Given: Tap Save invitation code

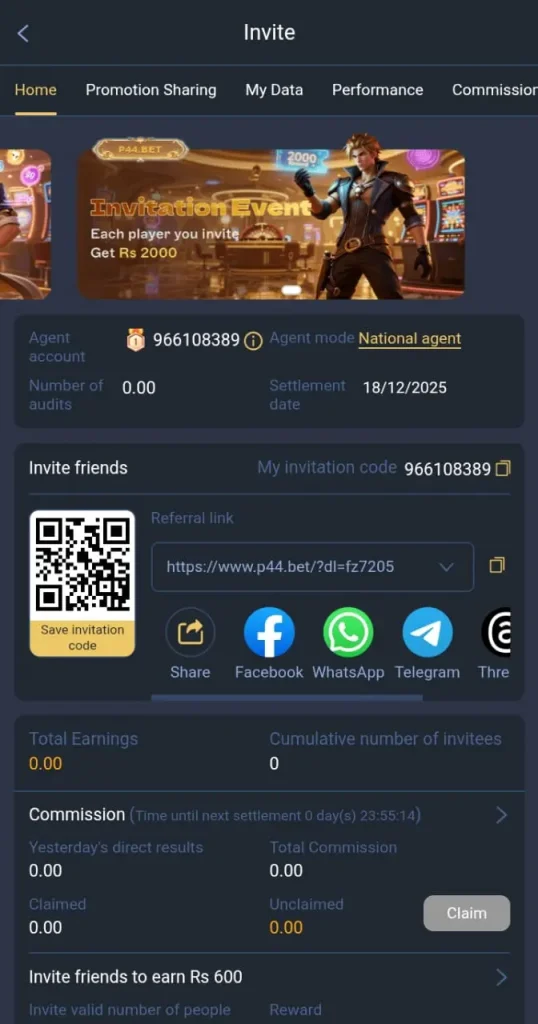Looking at the screenshot, I should [82, 637].
